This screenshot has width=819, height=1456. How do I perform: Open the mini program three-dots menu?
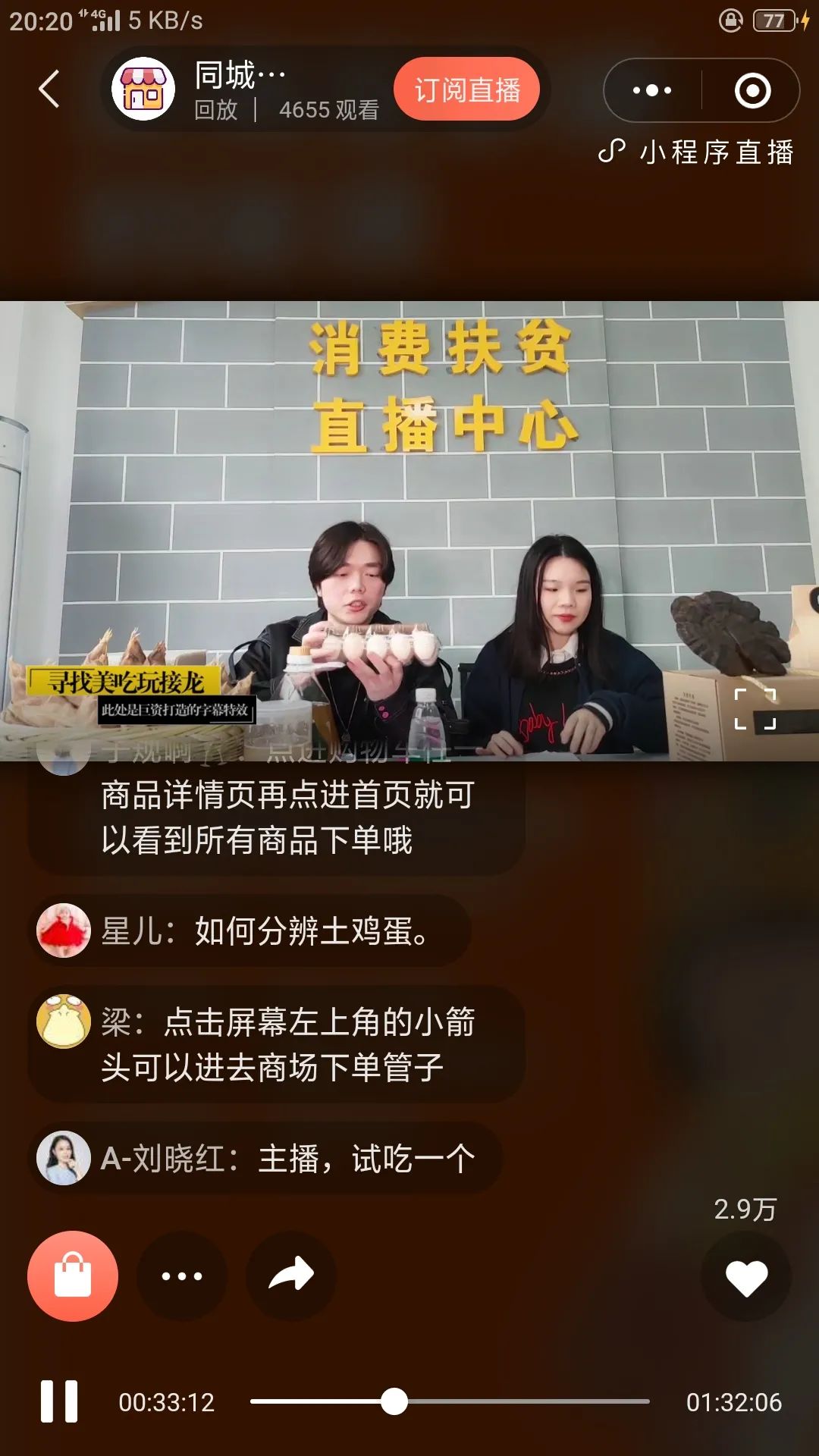coord(652,90)
